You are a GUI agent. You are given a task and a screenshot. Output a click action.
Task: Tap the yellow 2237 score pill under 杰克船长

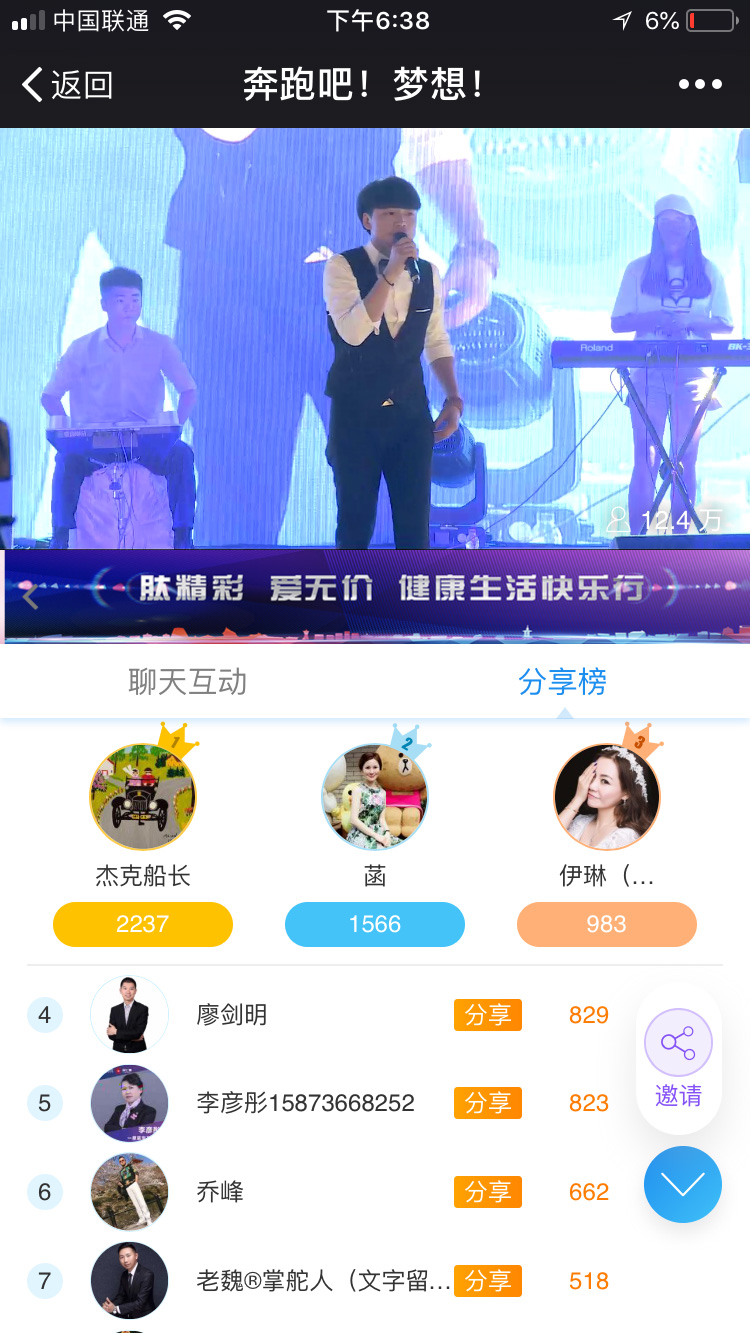click(x=142, y=924)
